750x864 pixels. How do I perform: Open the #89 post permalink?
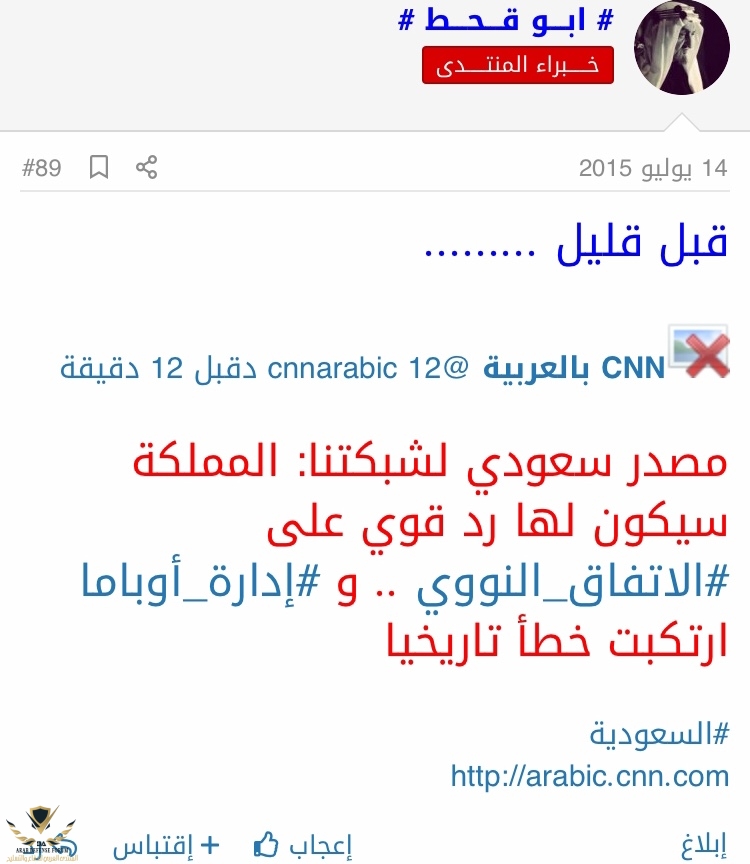[x=41, y=167]
